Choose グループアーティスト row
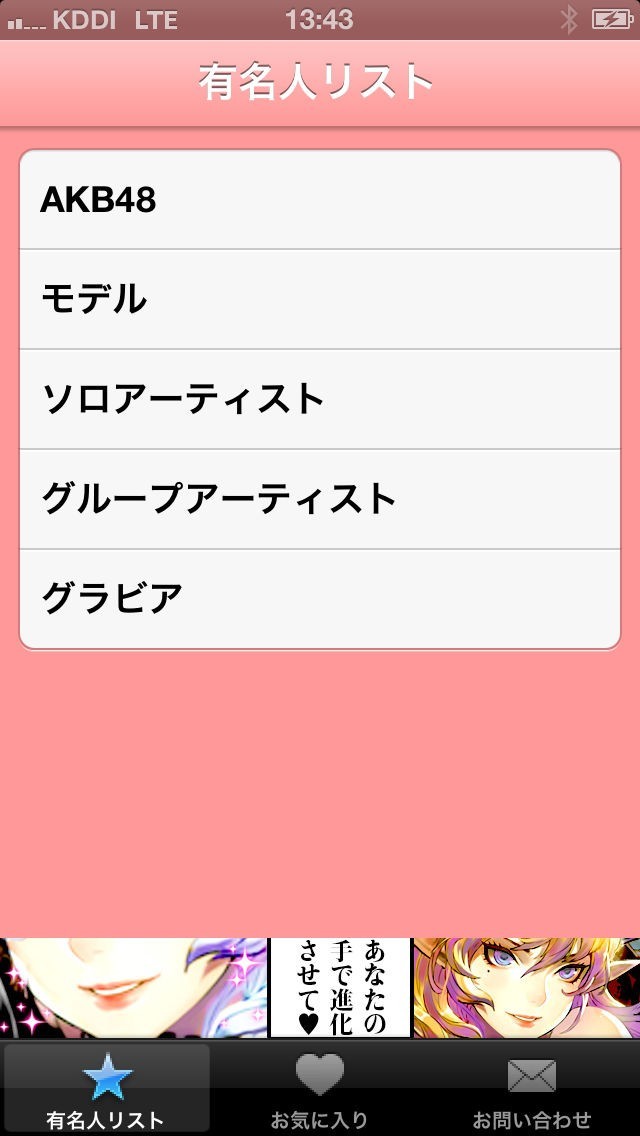This screenshot has width=640, height=1136. tap(319, 499)
